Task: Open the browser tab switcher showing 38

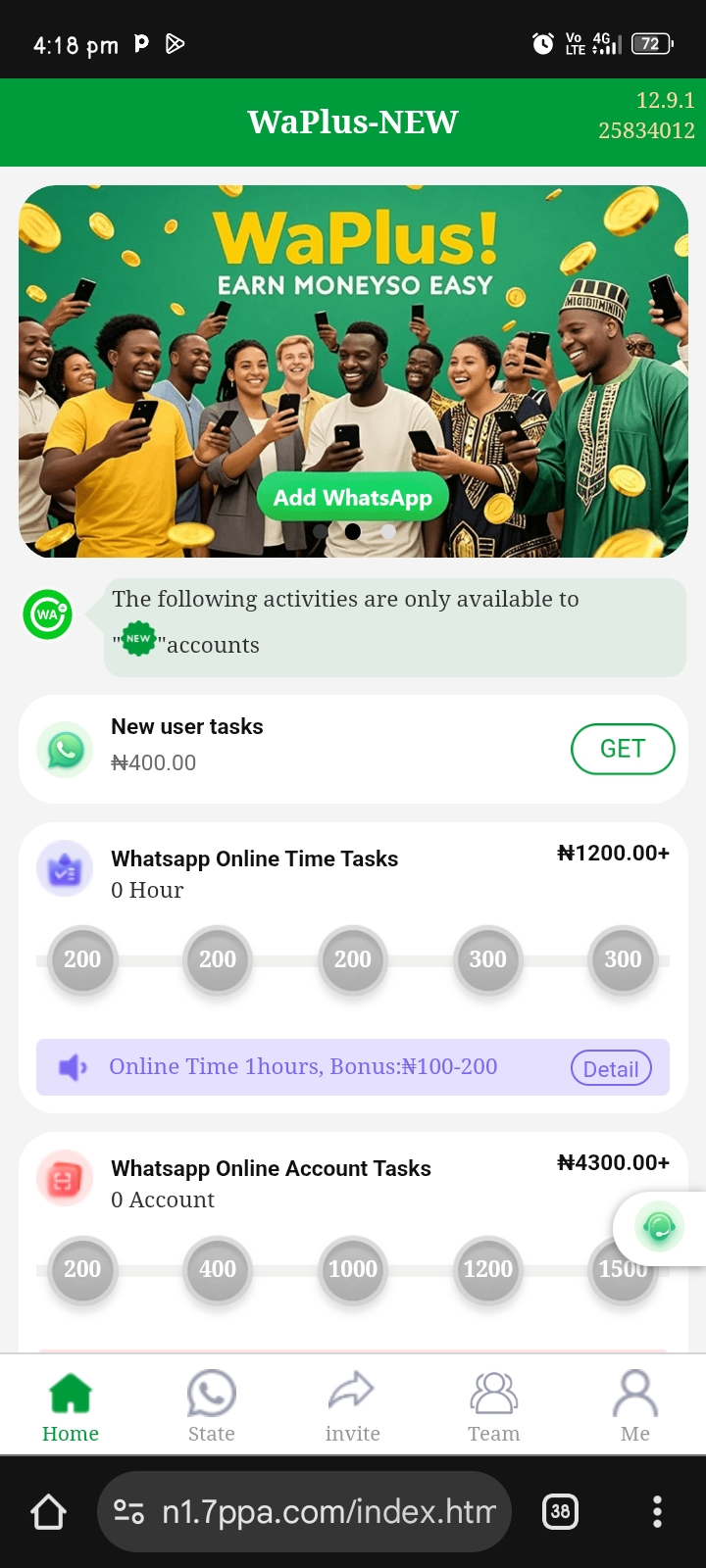Action: click(x=560, y=1512)
